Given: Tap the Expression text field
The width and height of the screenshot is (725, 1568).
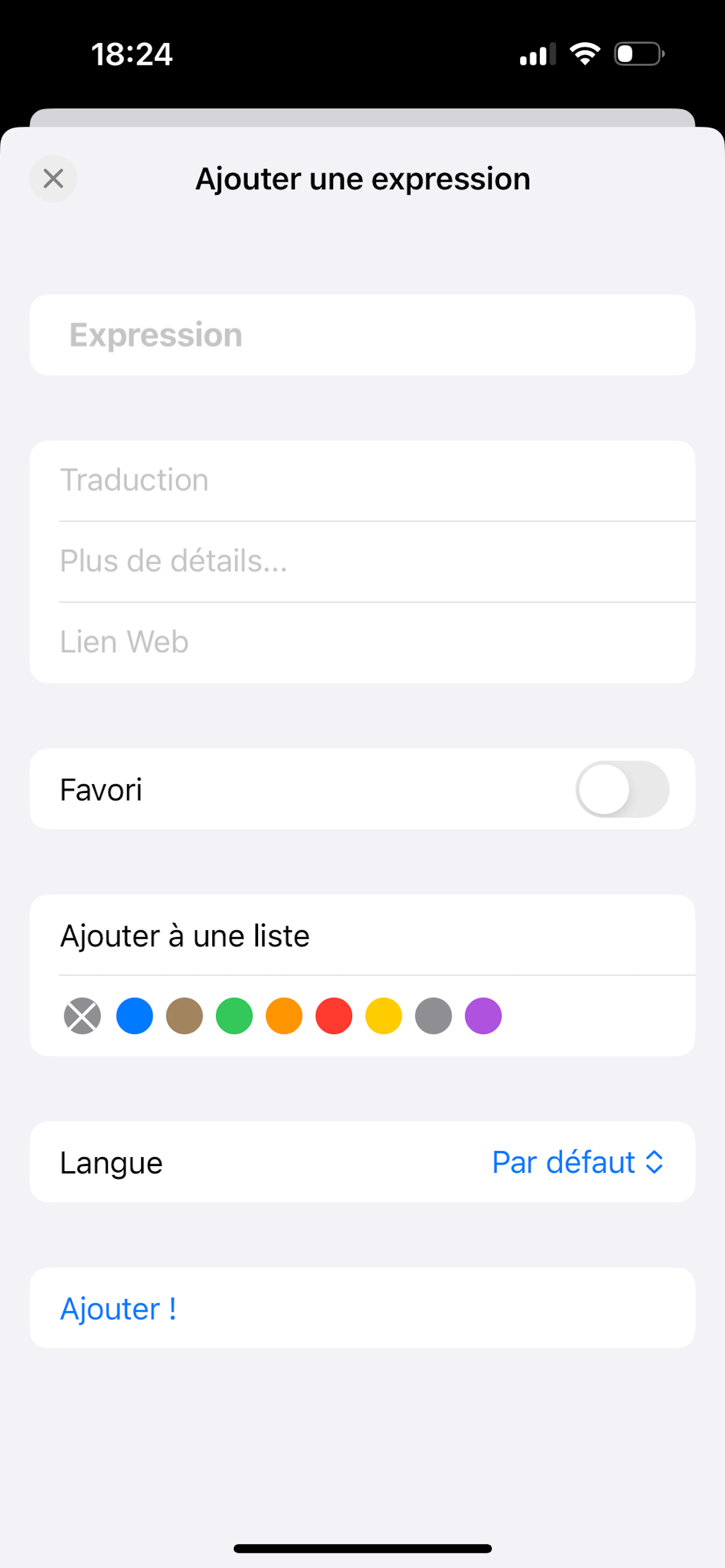Looking at the screenshot, I should tap(362, 335).
